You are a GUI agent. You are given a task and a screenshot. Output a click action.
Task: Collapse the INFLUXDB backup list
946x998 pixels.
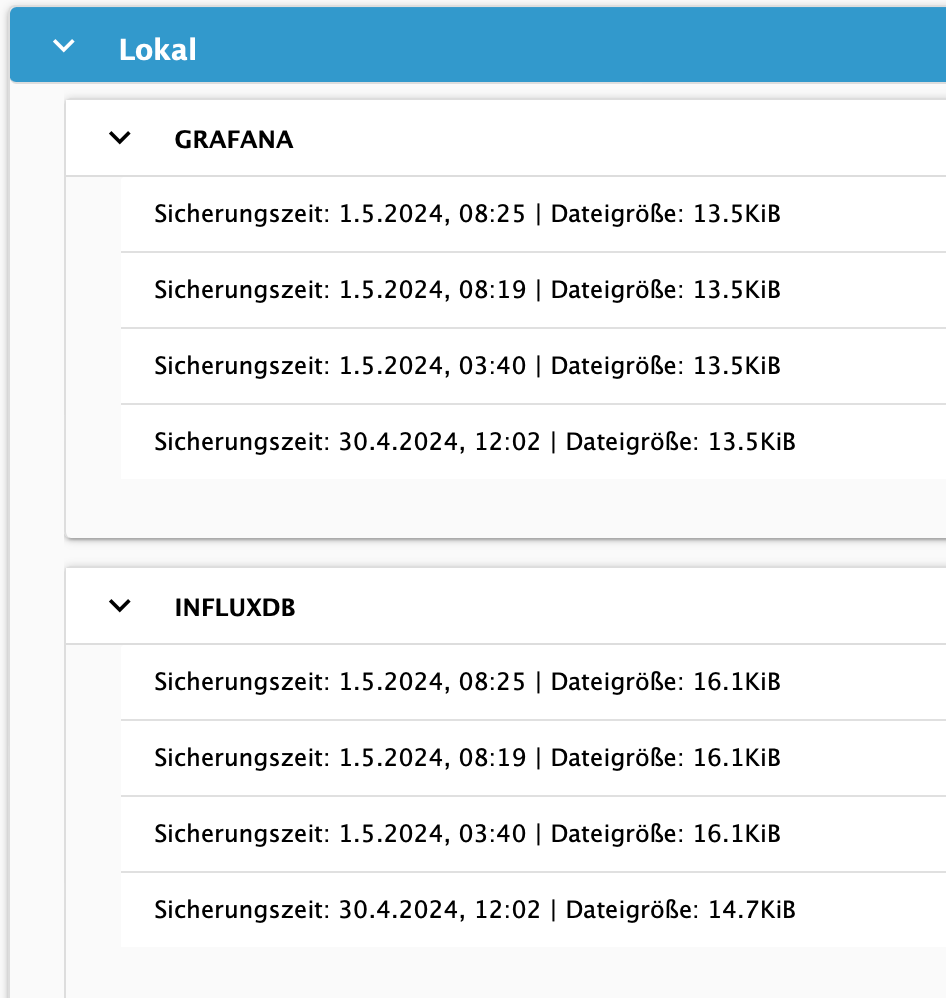tap(120, 606)
